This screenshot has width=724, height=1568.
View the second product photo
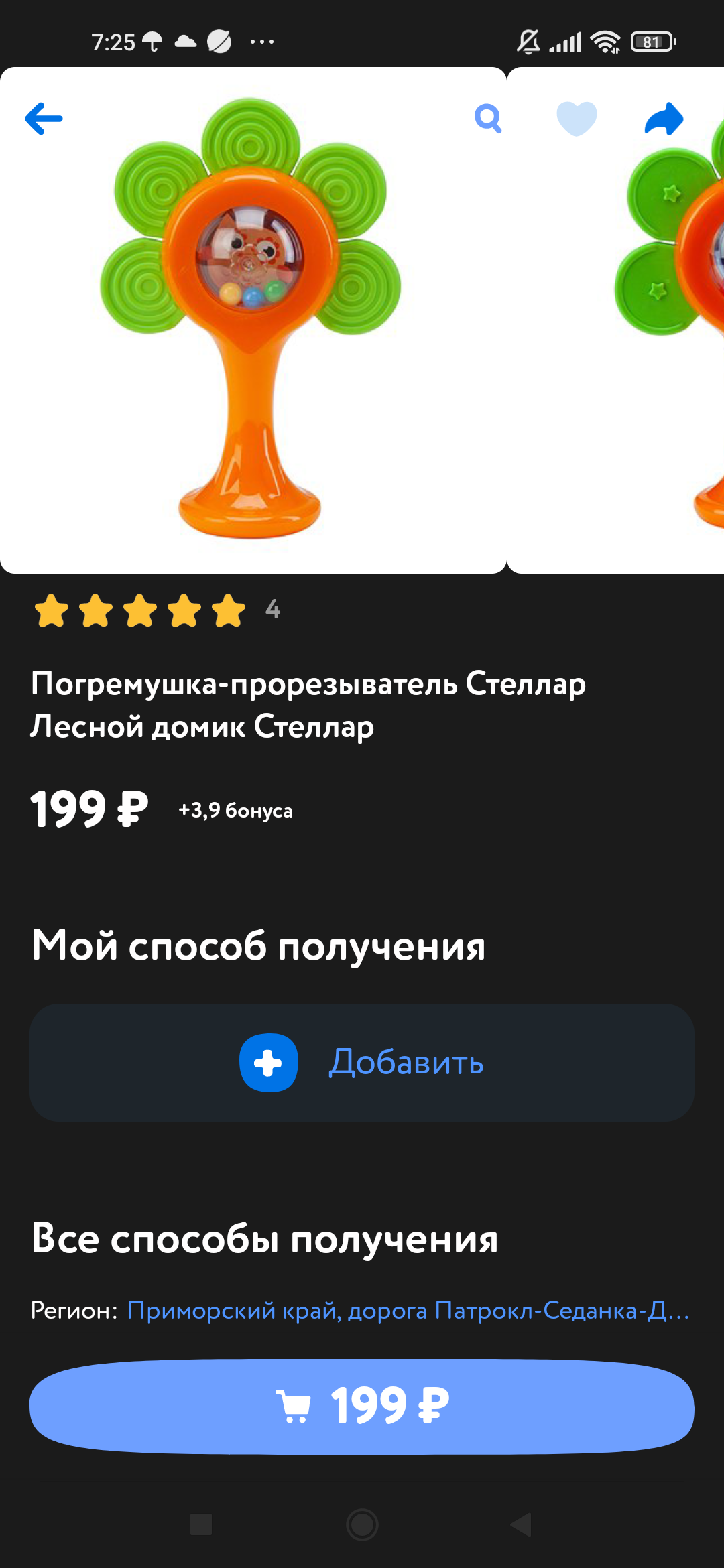coord(616,320)
